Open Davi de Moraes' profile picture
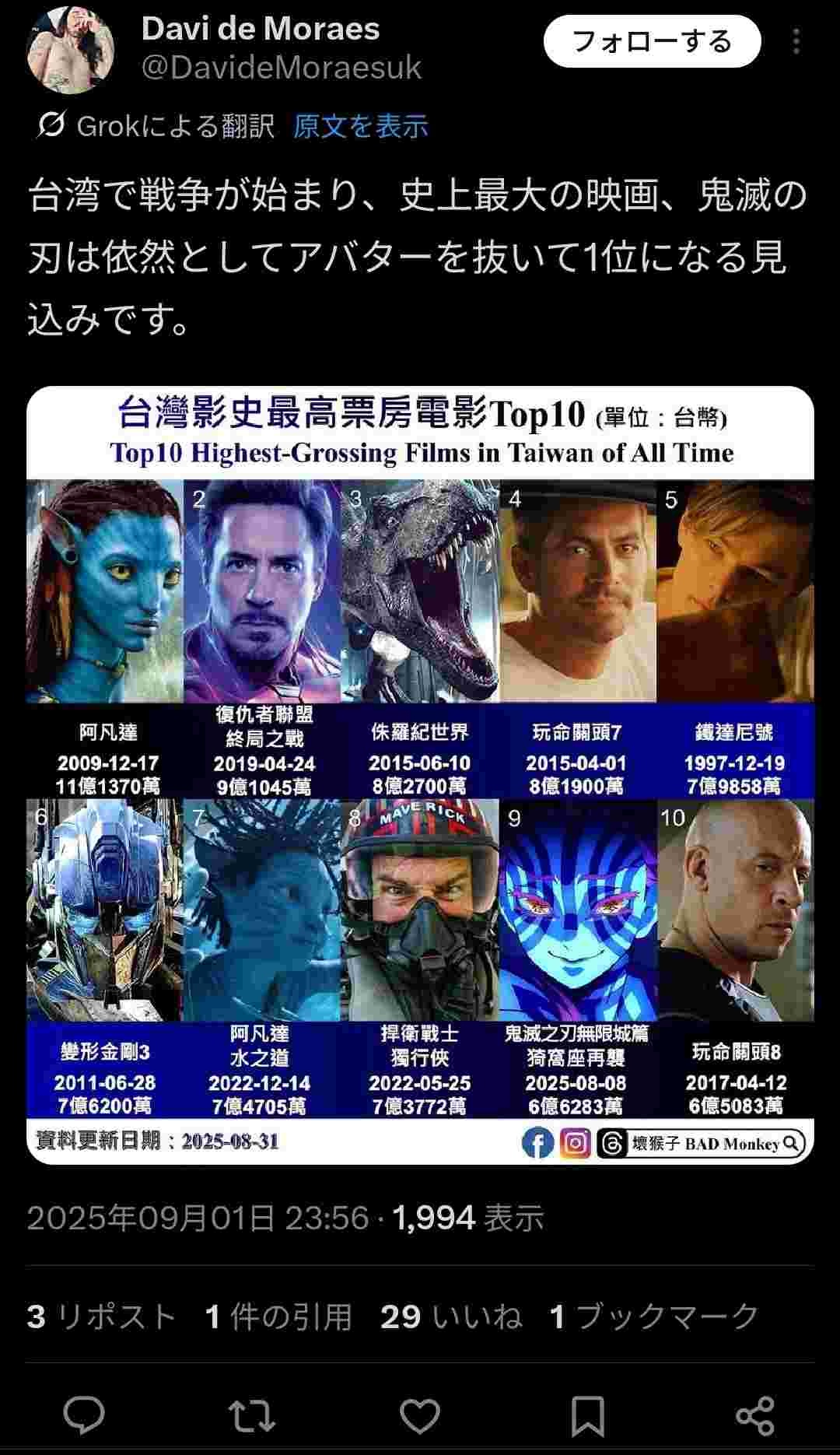Image resolution: width=840 pixels, height=1455 pixels. coord(70,48)
